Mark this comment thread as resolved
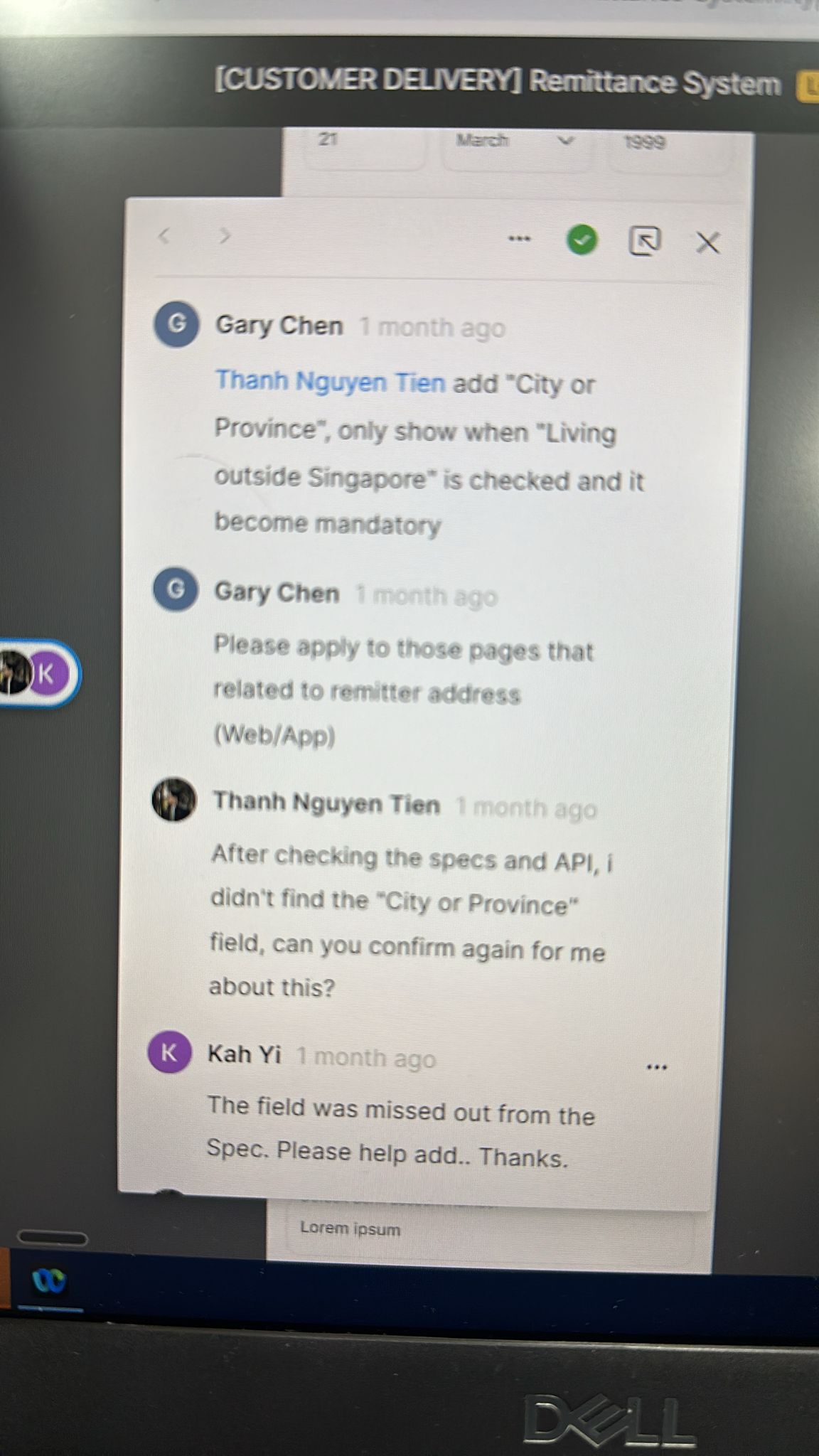Screen dimensions: 819x1456 [x=582, y=240]
